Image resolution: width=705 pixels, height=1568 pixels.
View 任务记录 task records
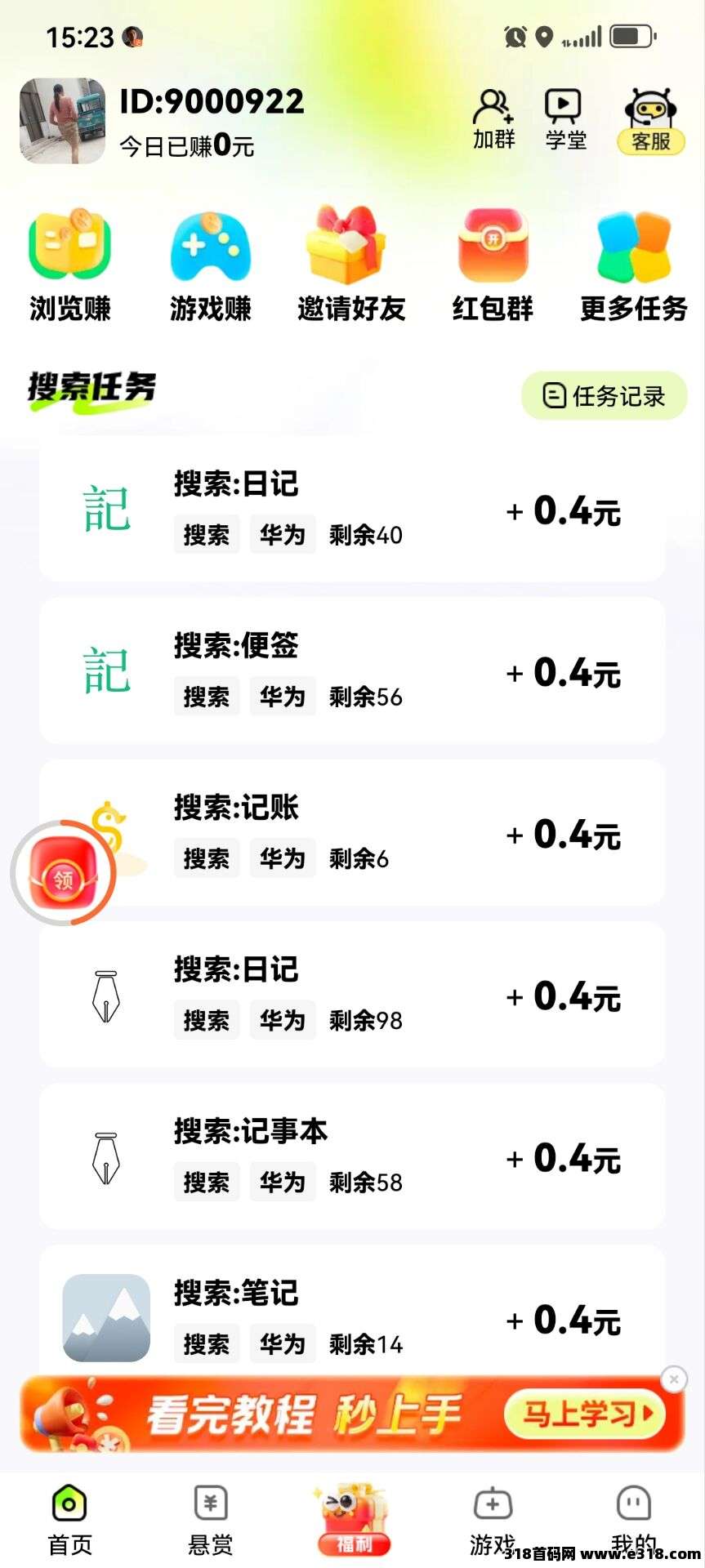[605, 396]
